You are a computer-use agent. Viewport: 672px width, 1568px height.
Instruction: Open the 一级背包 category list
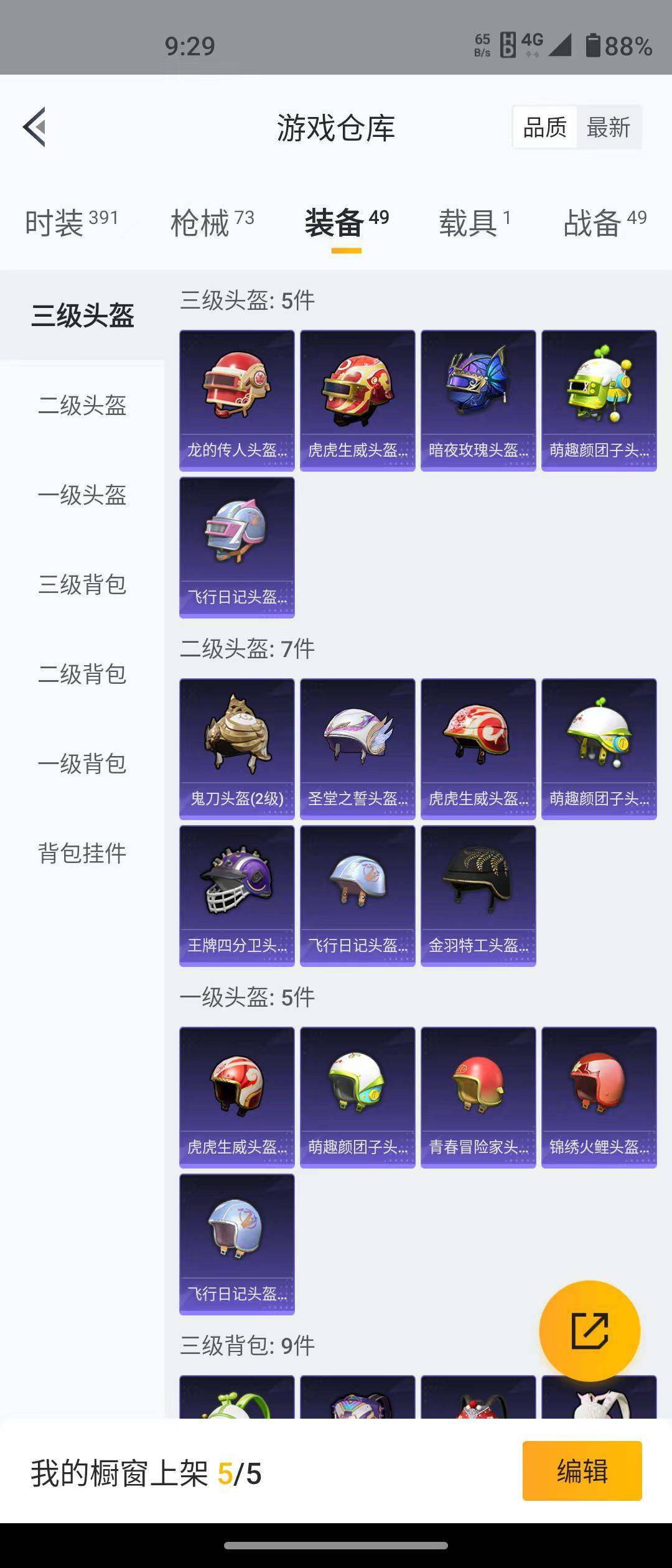point(83,765)
